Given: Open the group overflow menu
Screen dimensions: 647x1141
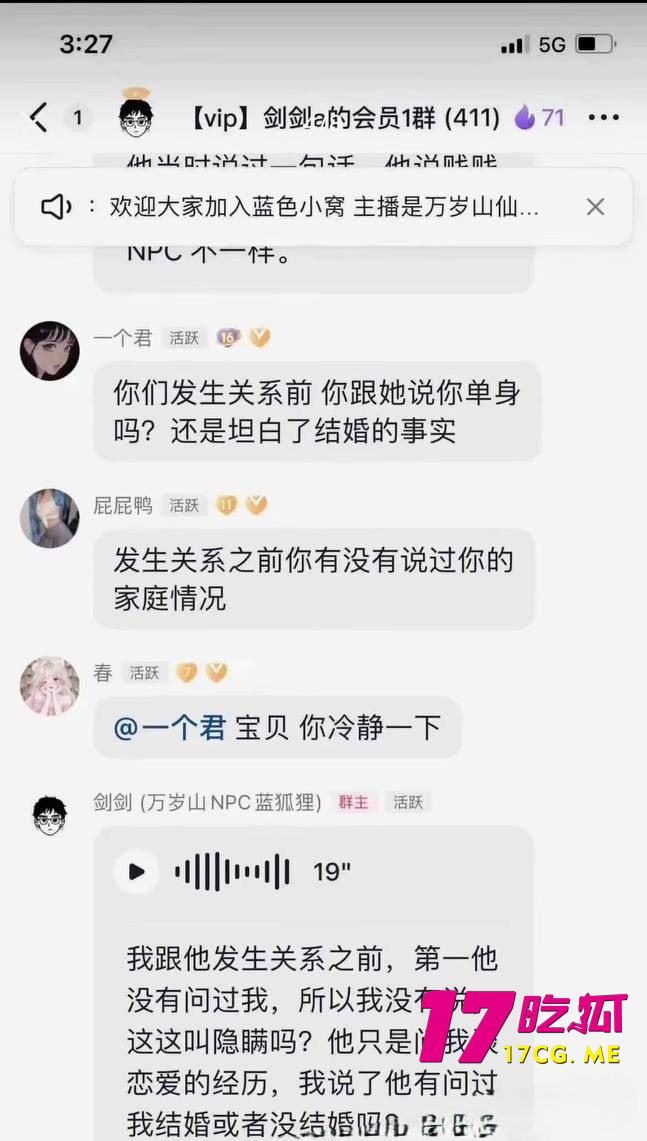Looking at the screenshot, I should [603, 118].
